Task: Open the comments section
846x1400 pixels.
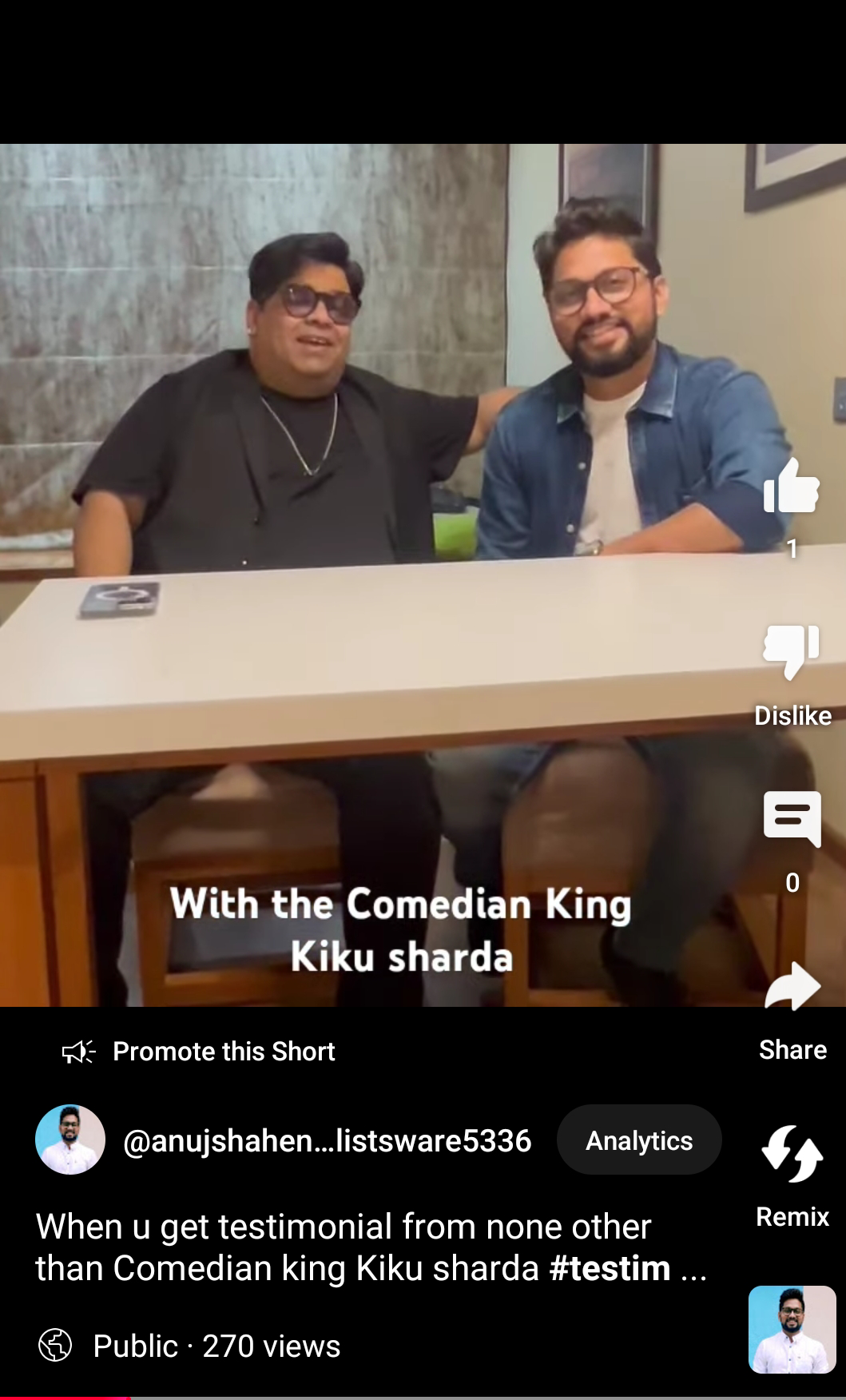Action: [791, 819]
